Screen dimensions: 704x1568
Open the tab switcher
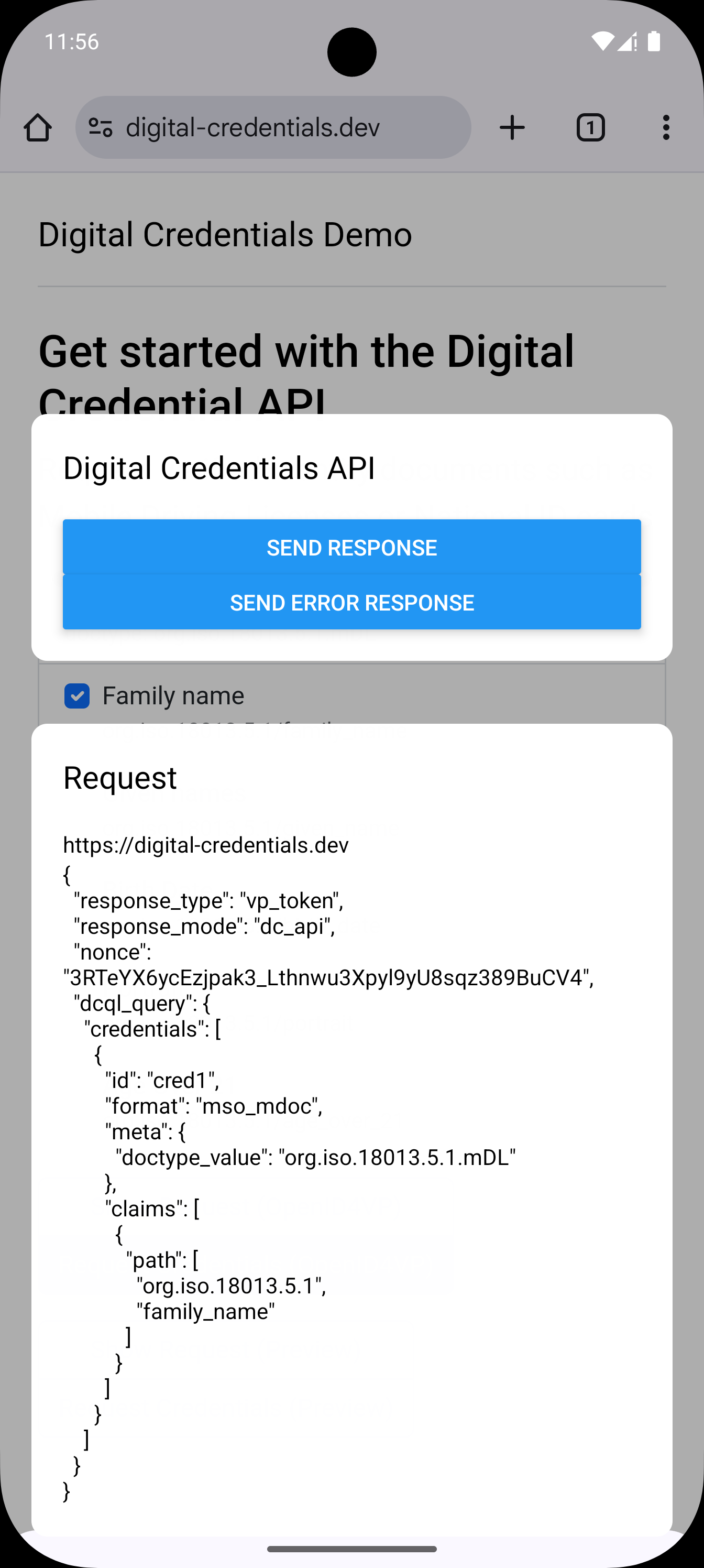tap(590, 128)
